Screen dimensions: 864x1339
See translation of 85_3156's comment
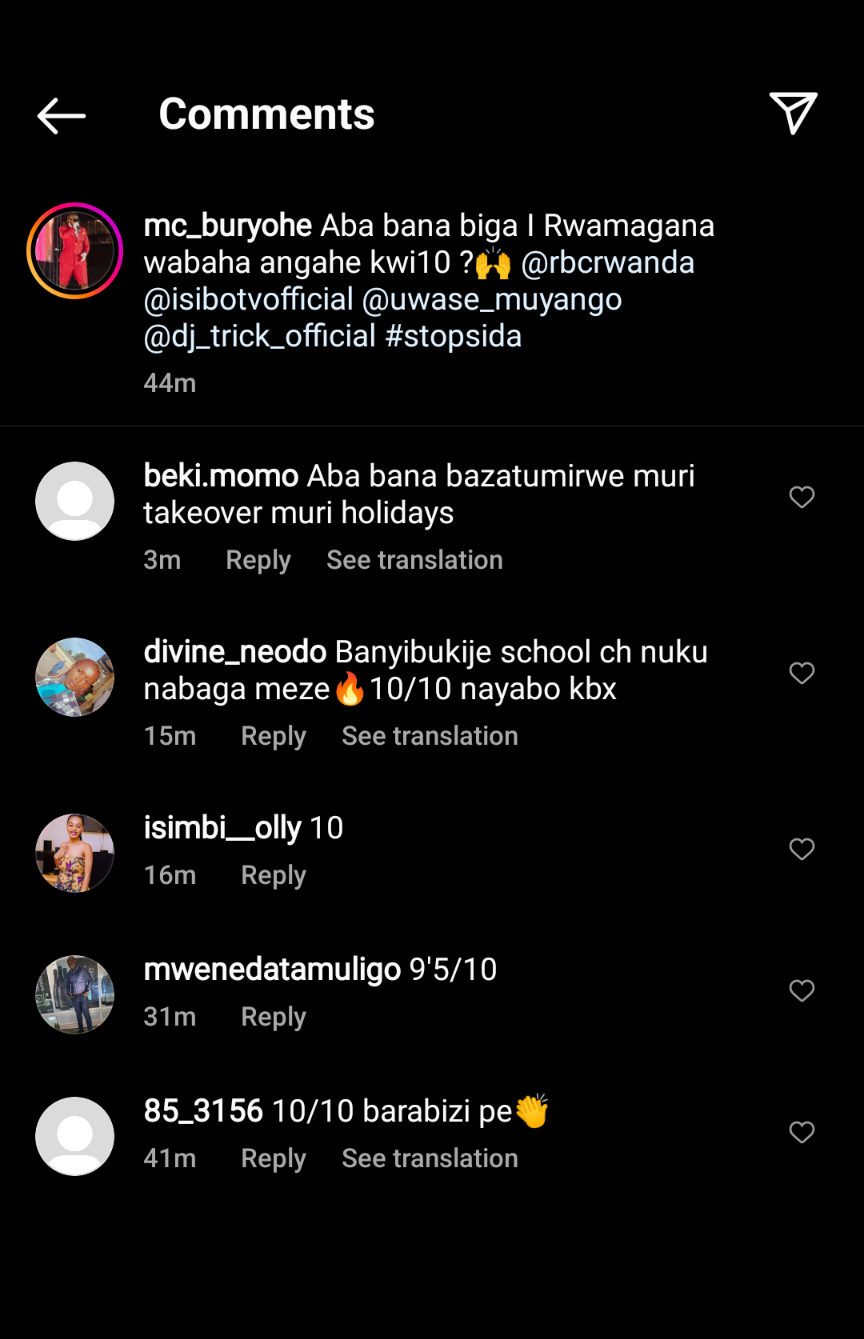click(430, 1158)
